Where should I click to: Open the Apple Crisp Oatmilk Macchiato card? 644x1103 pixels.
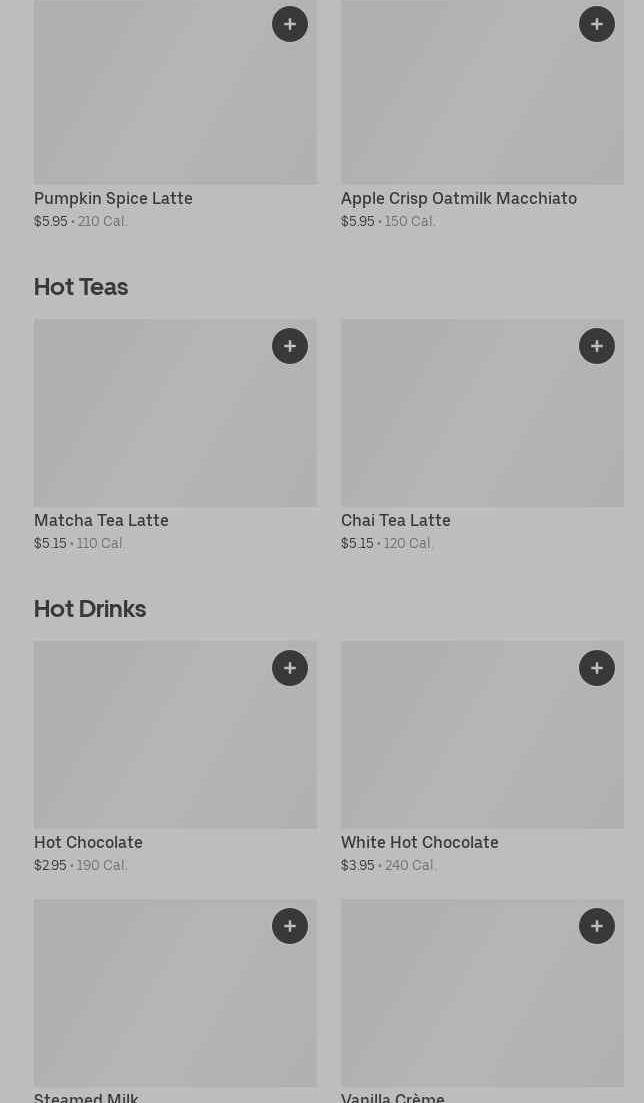482,114
